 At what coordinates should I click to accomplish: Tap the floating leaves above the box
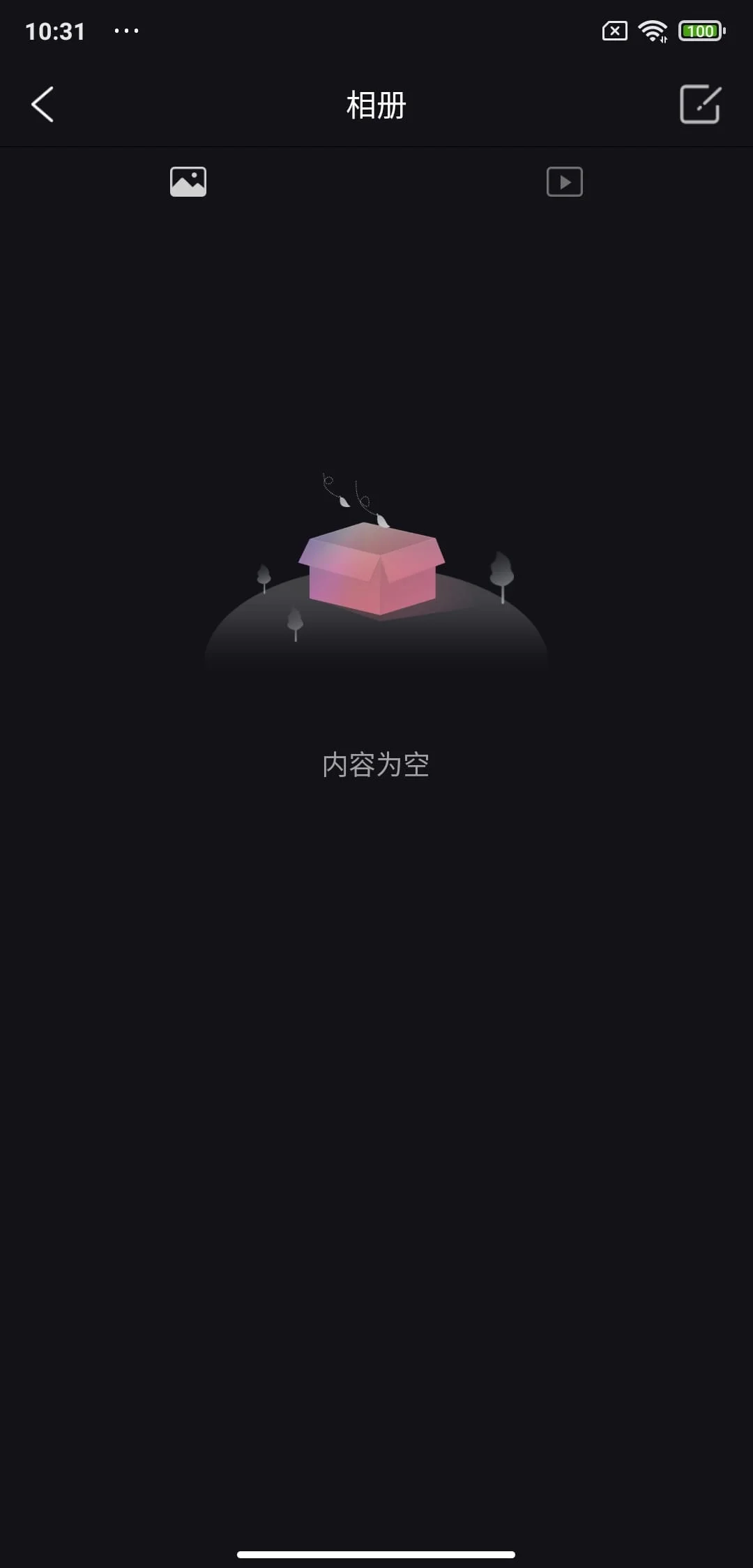[356, 499]
